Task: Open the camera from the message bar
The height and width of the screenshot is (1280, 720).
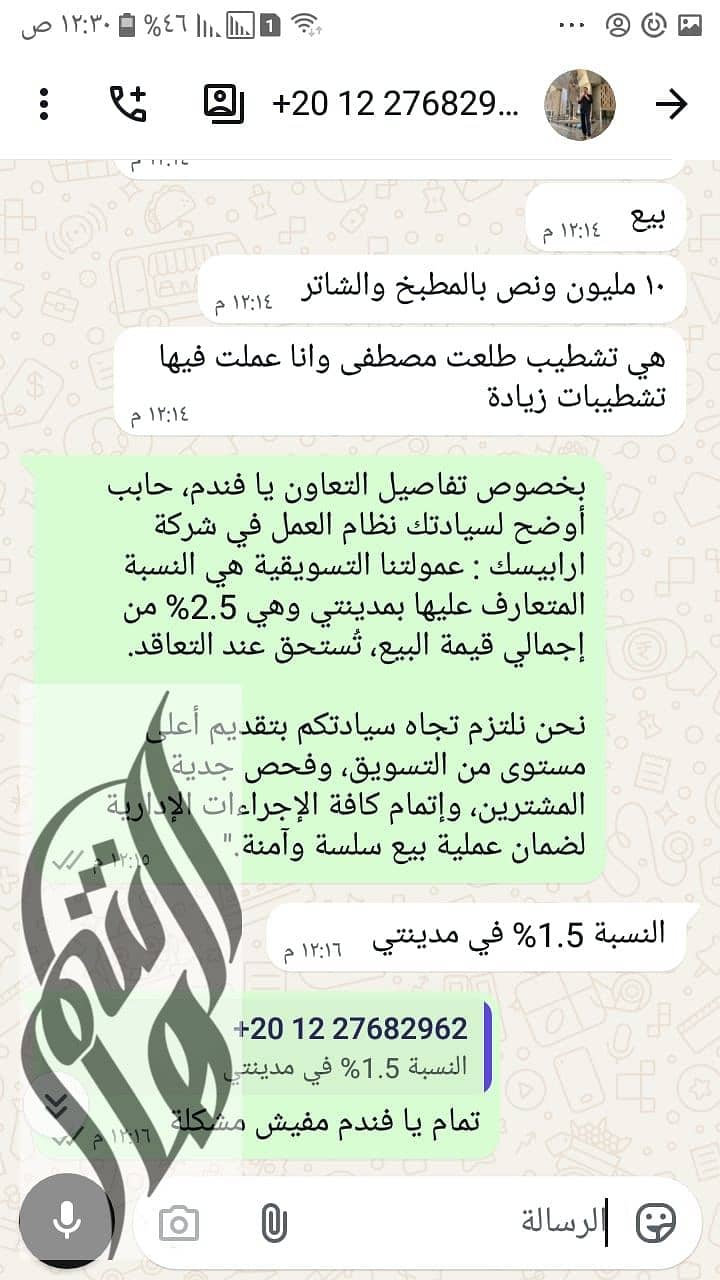Action: [x=179, y=1222]
